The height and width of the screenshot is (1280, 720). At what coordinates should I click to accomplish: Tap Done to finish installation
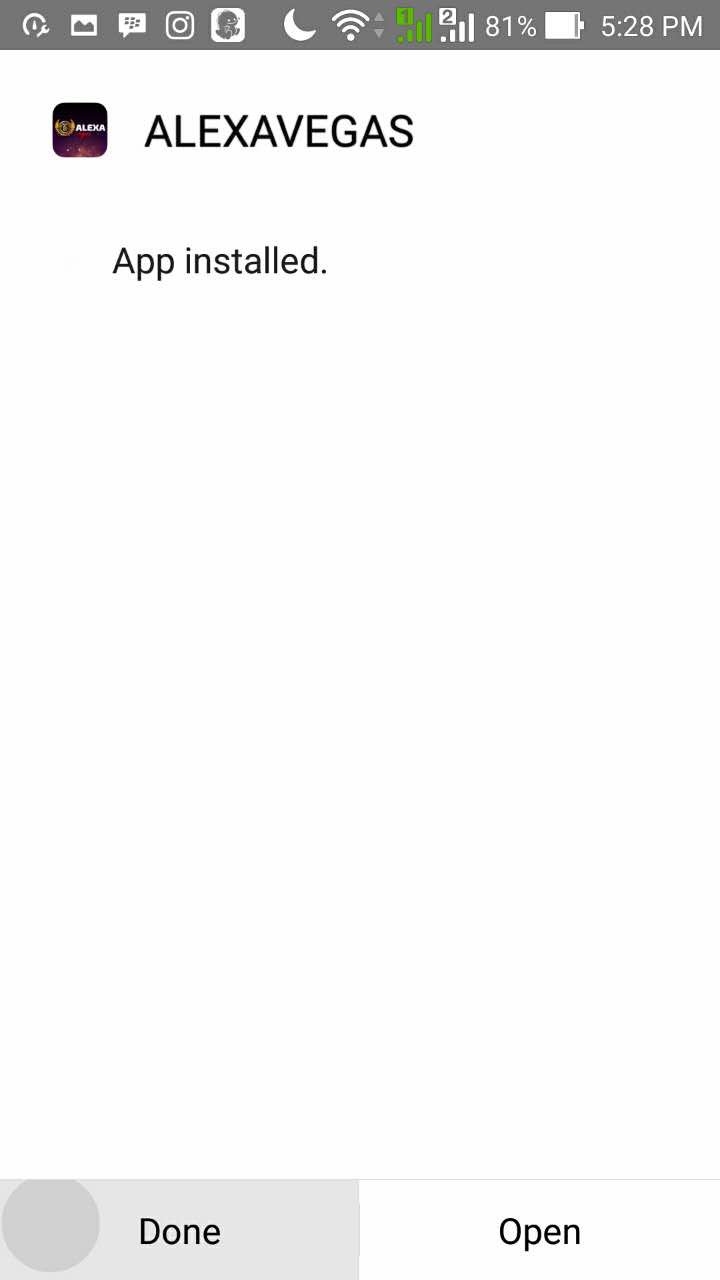tap(180, 1231)
